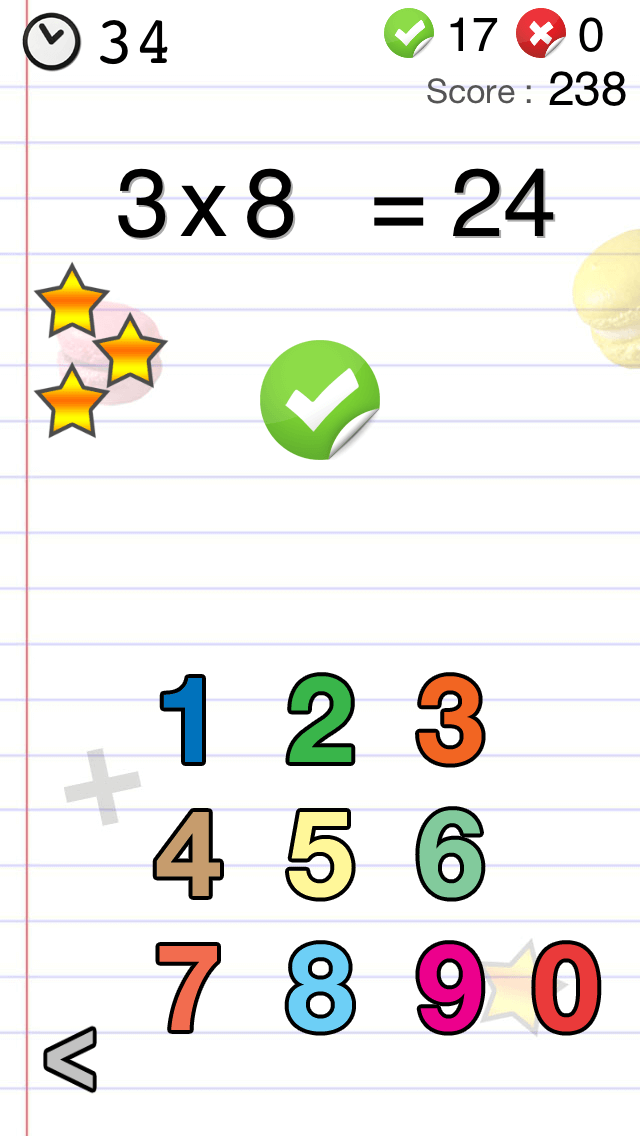Screen dimensions: 640x1136
Task: Tap the red number 0 key
Action: click(x=566, y=987)
